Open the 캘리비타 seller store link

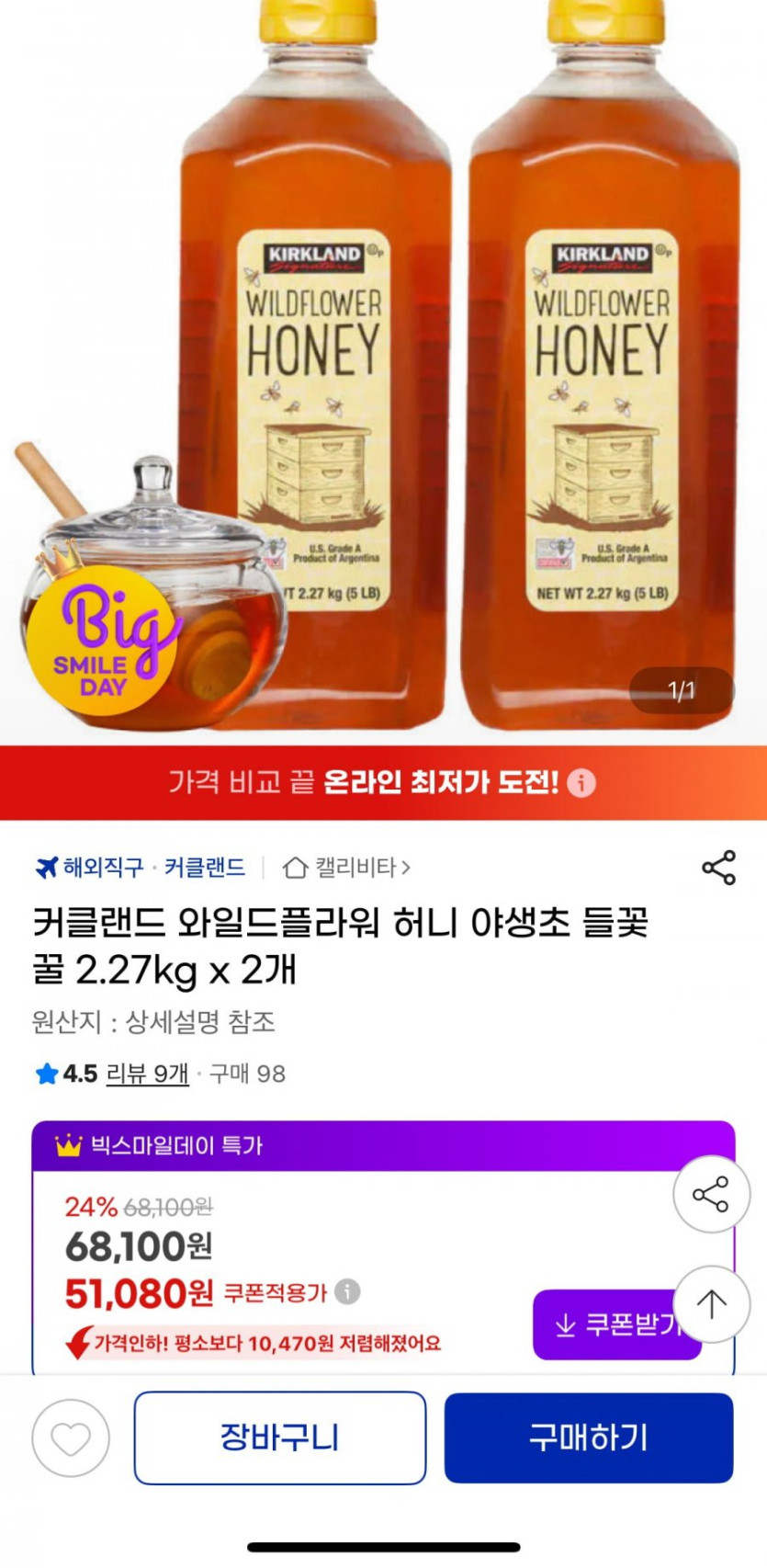[347, 868]
